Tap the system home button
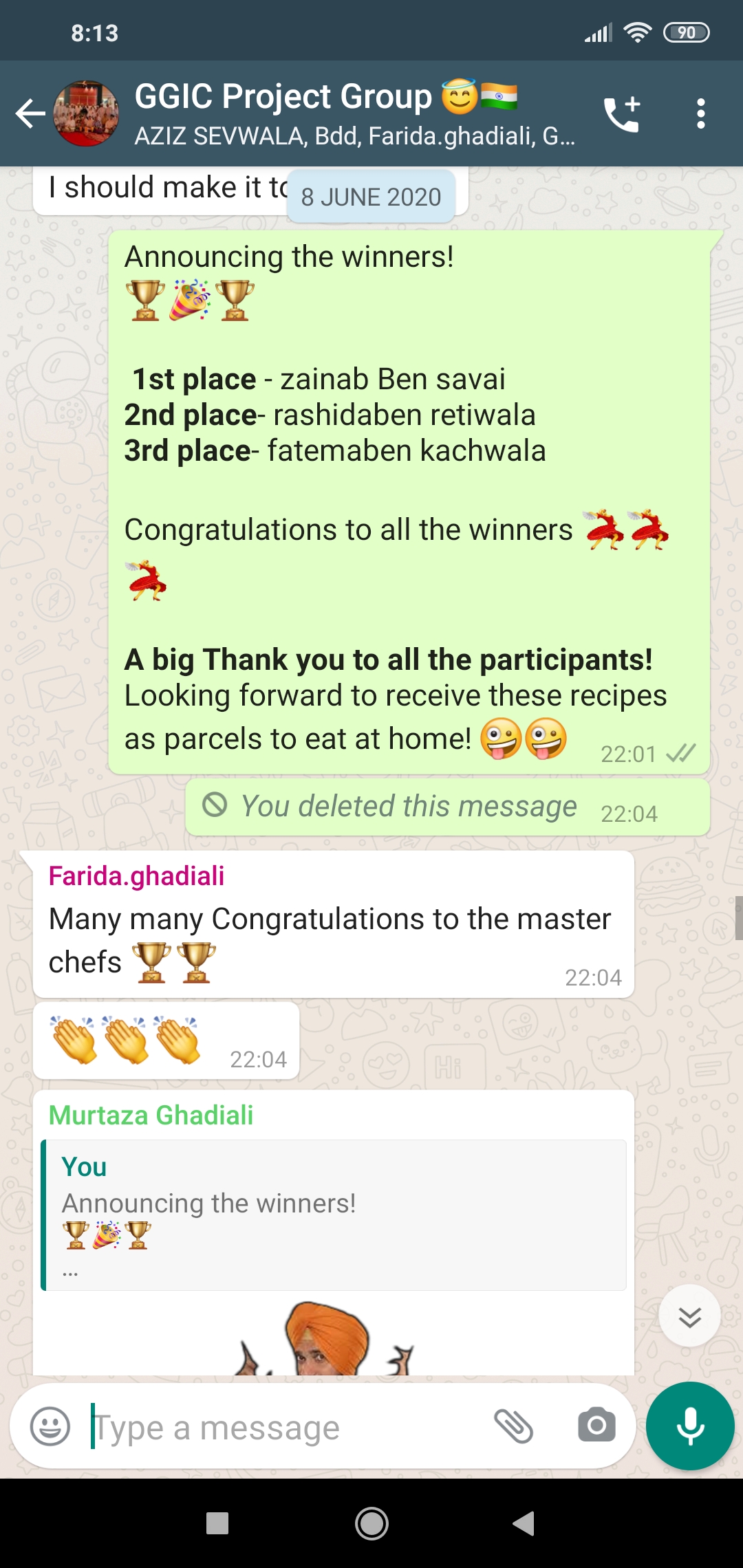Screen dimensions: 743x1568 [371, 1523]
